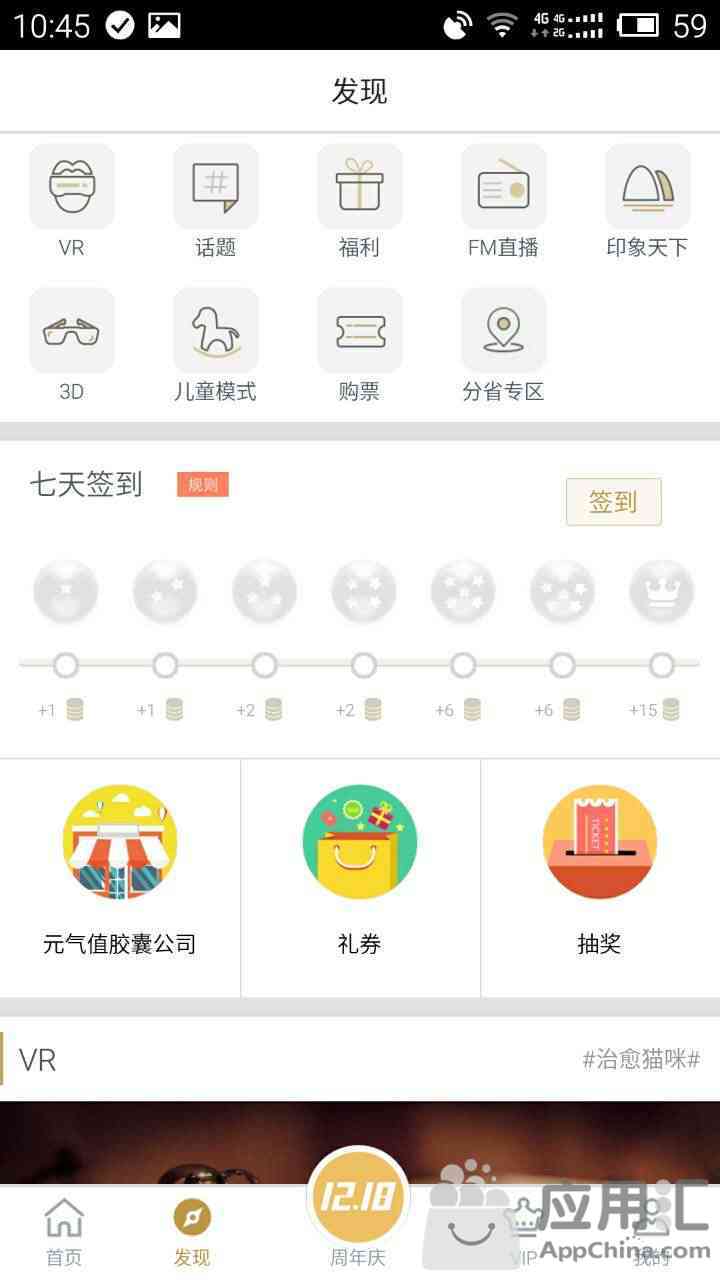Open the 12.18 周年庆 anniversary tab
720x1280 pixels.
coord(358,1210)
